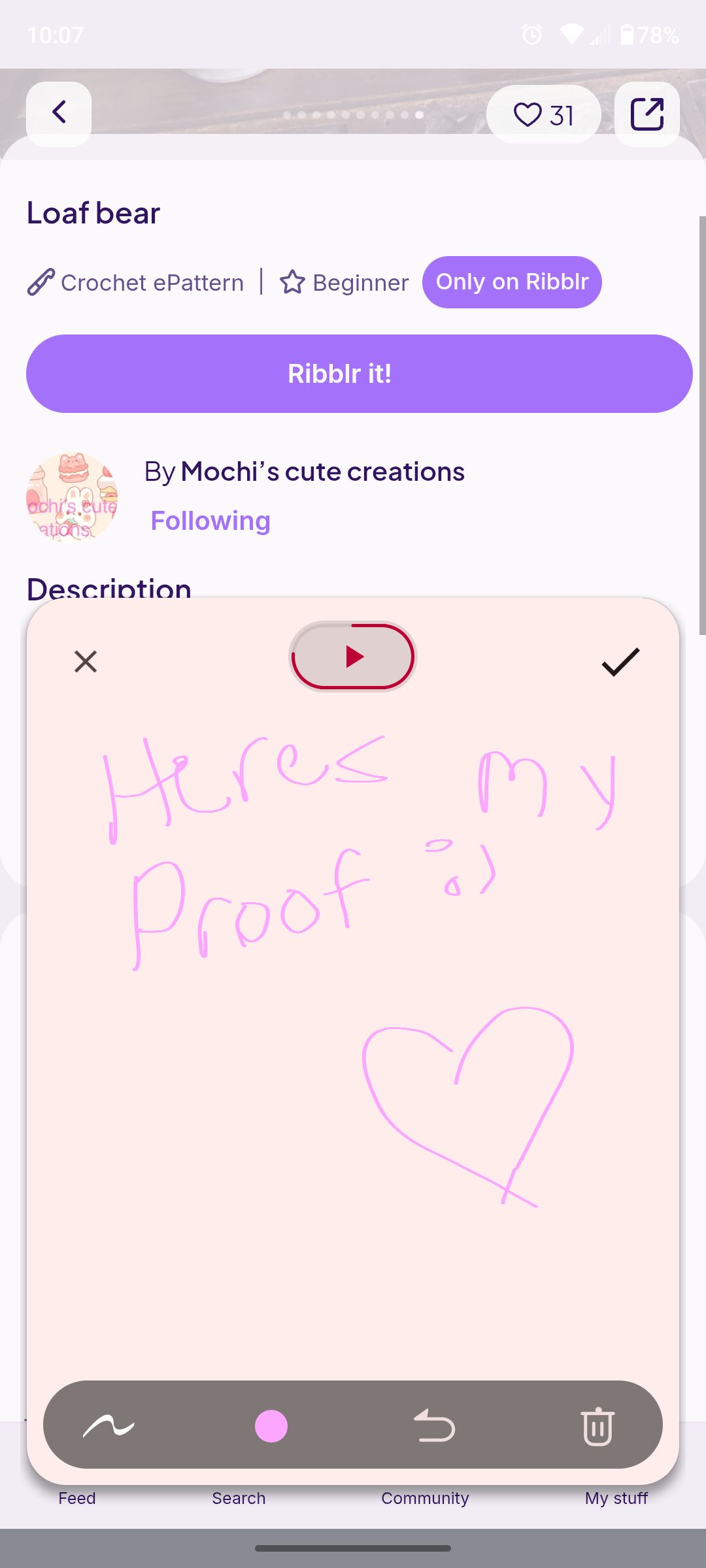Go back using the top-left arrow
Viewport: 706px width, 1568px height.
[59, 114]
